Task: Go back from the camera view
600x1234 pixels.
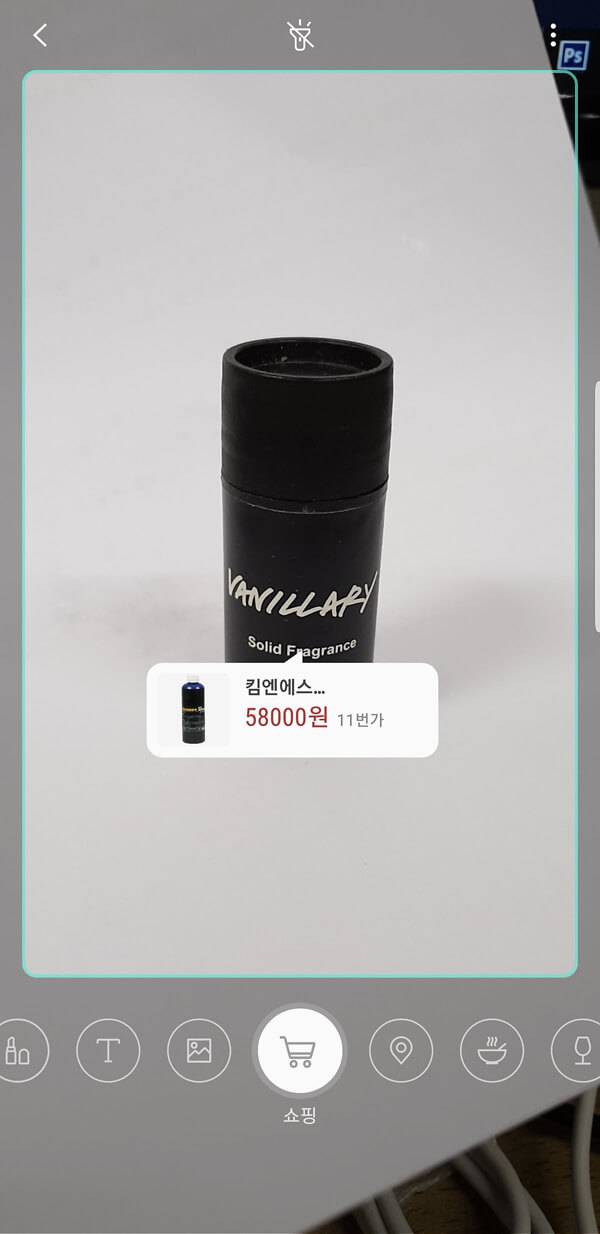Action: tap(40, 36)
